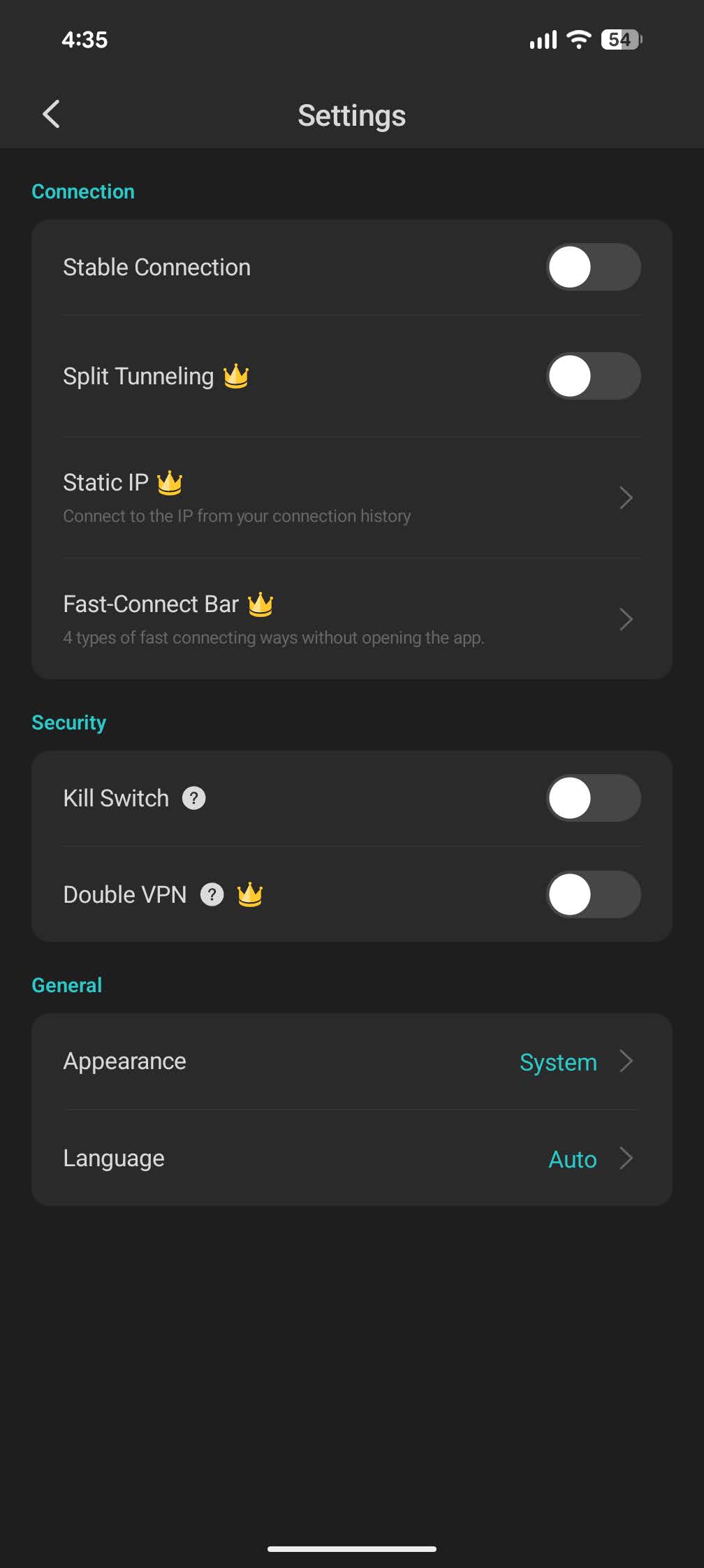The height and width of the screenshot is (1568, 704).
Task: Go back from Settings
Action: (51, 114)
